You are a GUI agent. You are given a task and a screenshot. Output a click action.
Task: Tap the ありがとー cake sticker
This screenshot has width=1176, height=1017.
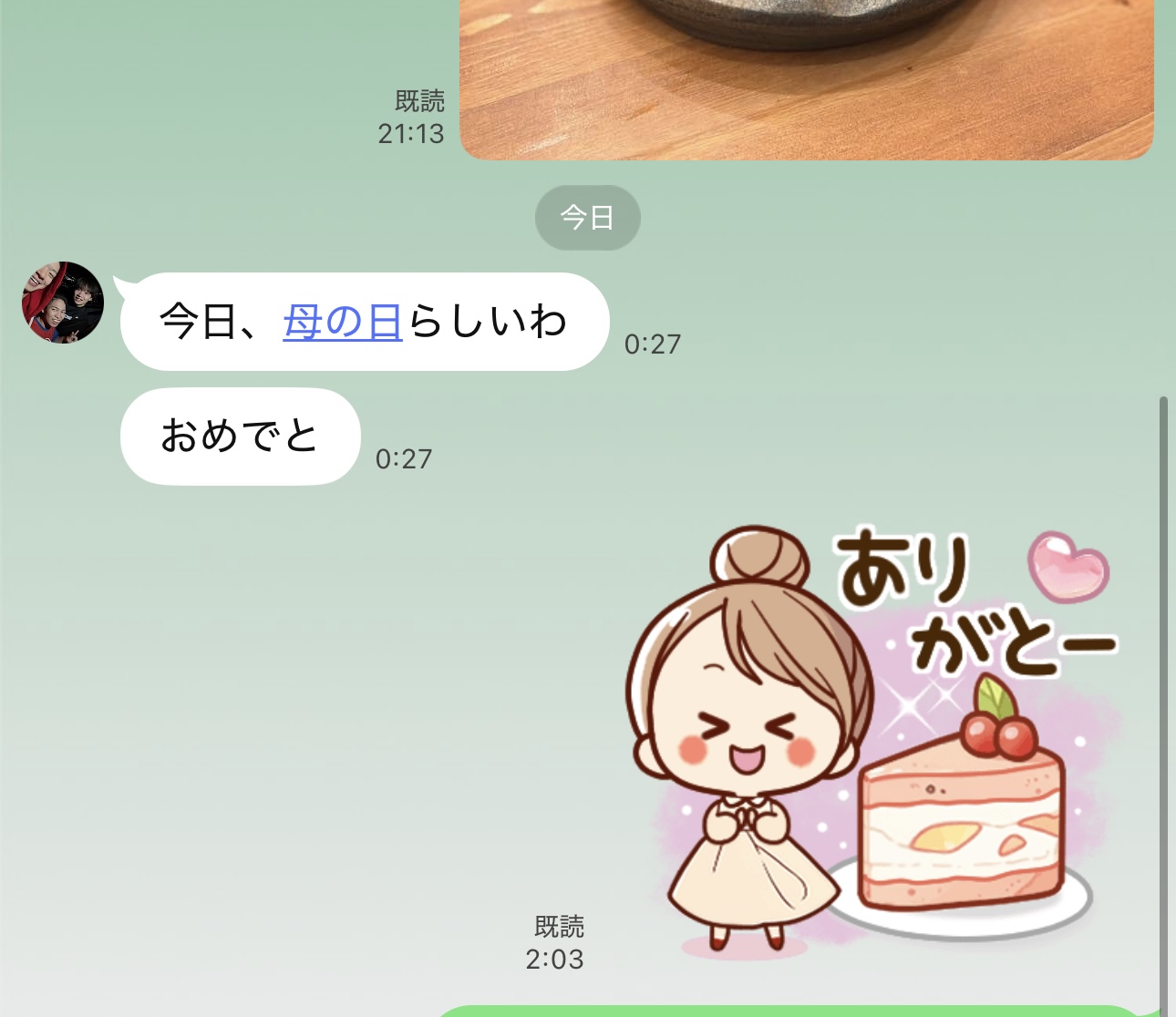(871, 738)
